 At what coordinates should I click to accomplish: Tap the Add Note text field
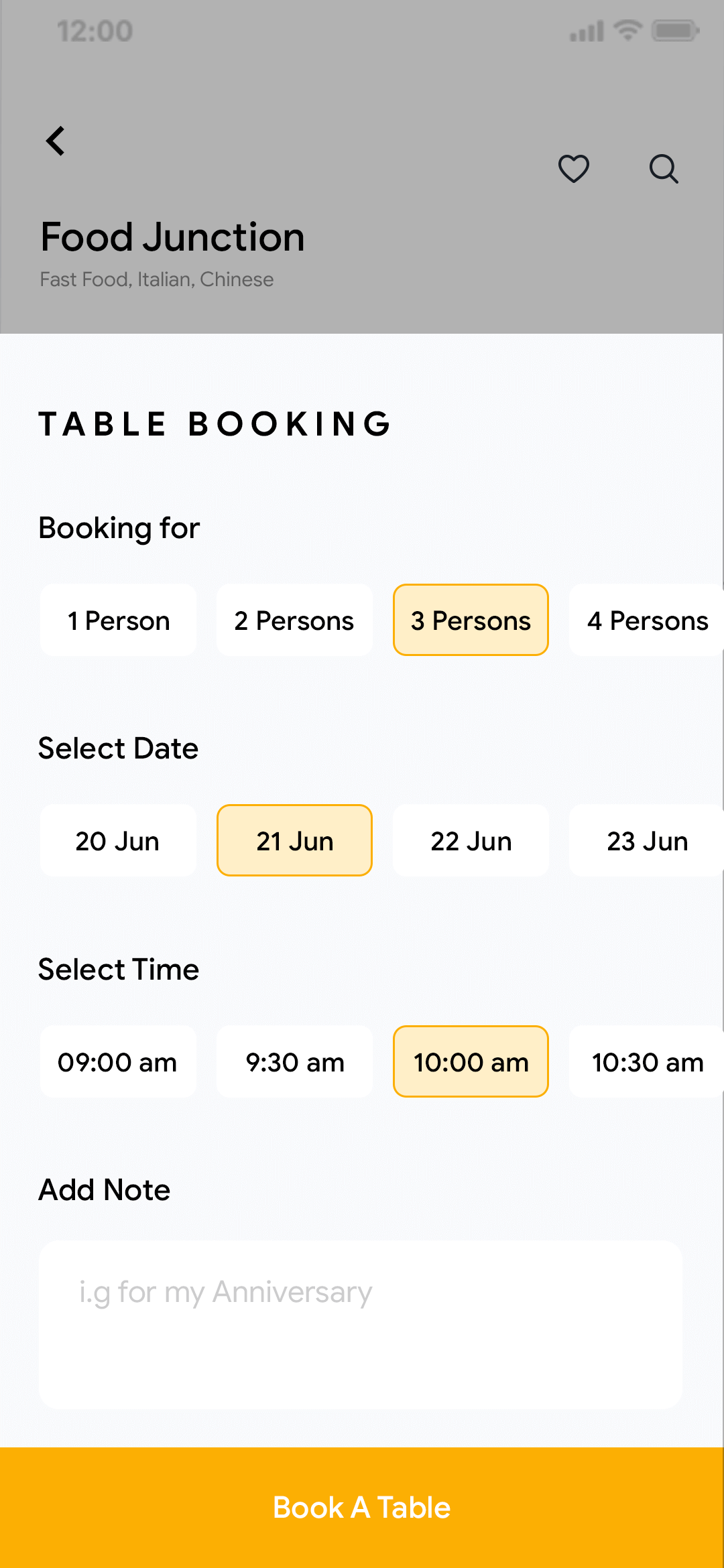point(361,1323)
